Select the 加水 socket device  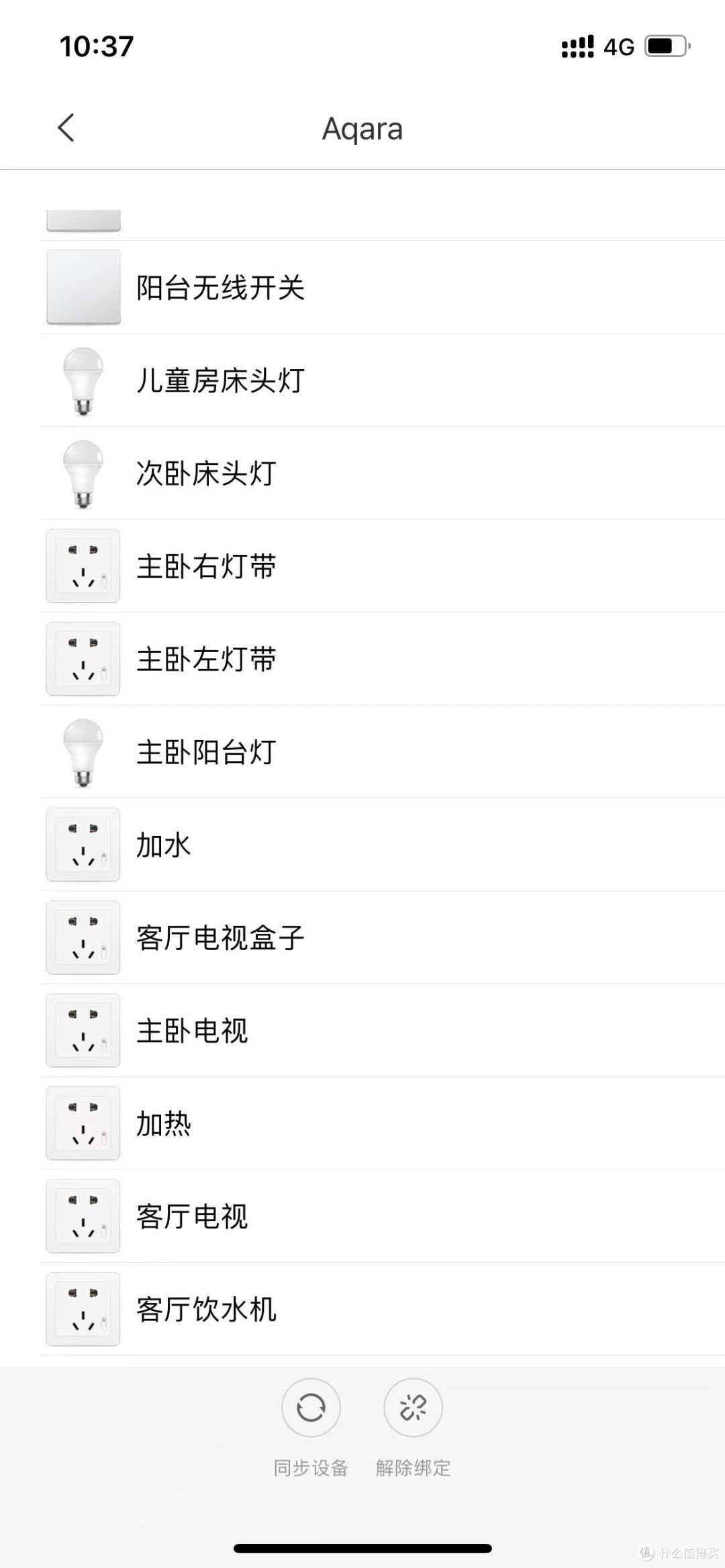pos(164,845)
